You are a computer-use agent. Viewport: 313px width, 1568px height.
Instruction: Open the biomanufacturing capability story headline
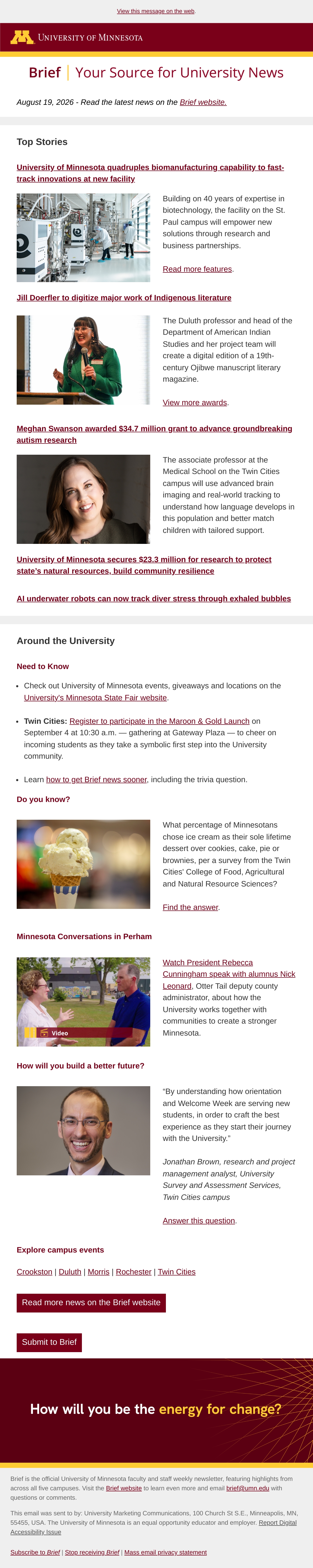click(151, 173)
